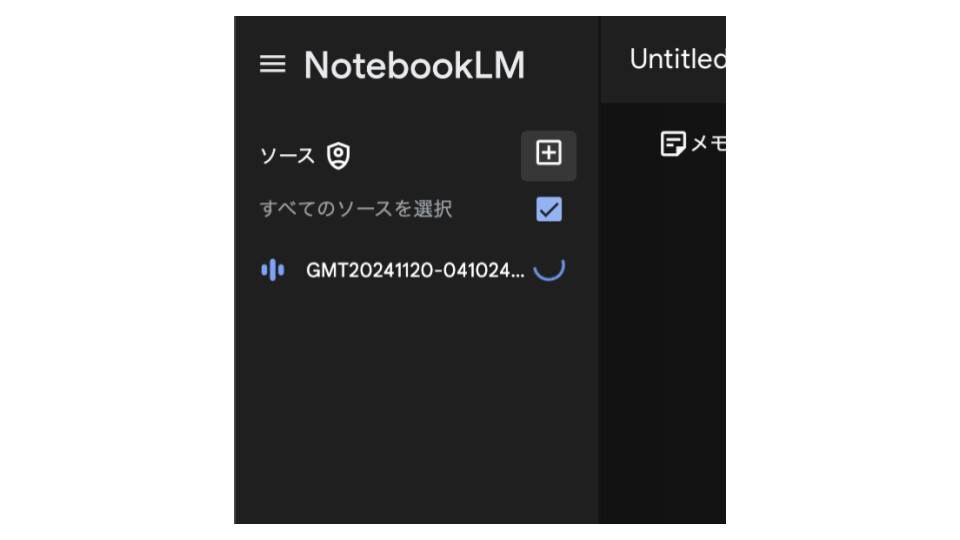Screen dimensions: 960x540
Task: Uncheck the select all sources checkbox
Action: 549,209
